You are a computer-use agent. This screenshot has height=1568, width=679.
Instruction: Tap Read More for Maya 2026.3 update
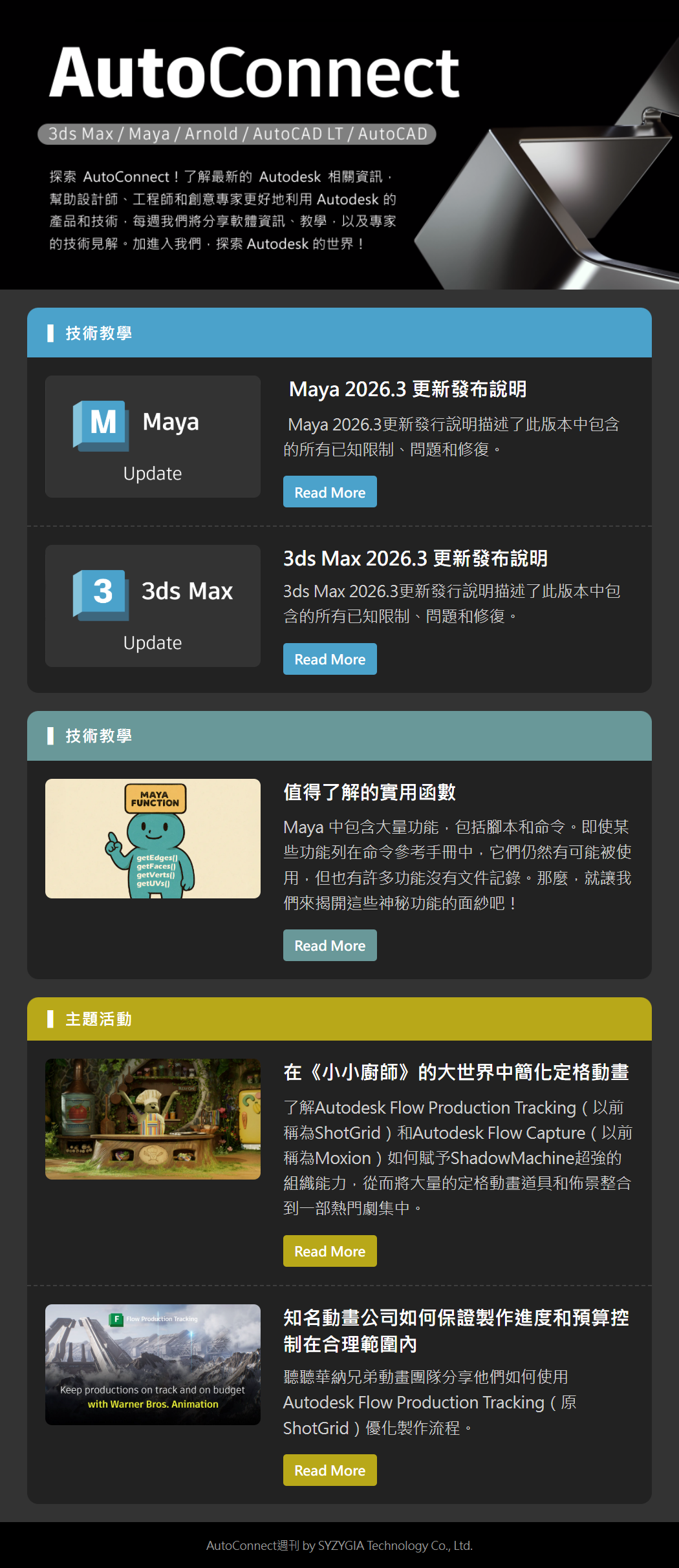pyautogui.click(x=330, y=492)
